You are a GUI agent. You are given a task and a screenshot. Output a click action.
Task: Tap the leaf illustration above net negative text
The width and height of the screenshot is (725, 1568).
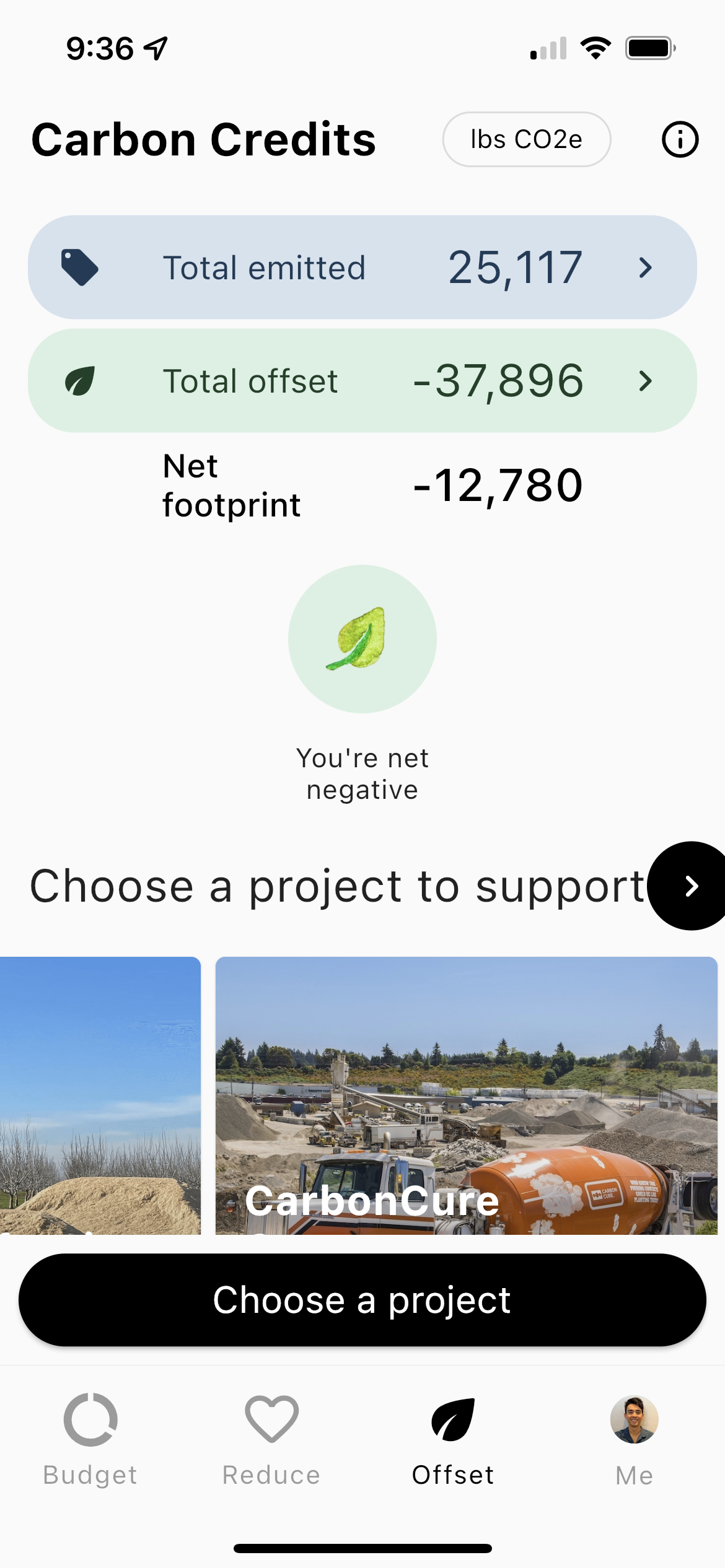point(362,638)
